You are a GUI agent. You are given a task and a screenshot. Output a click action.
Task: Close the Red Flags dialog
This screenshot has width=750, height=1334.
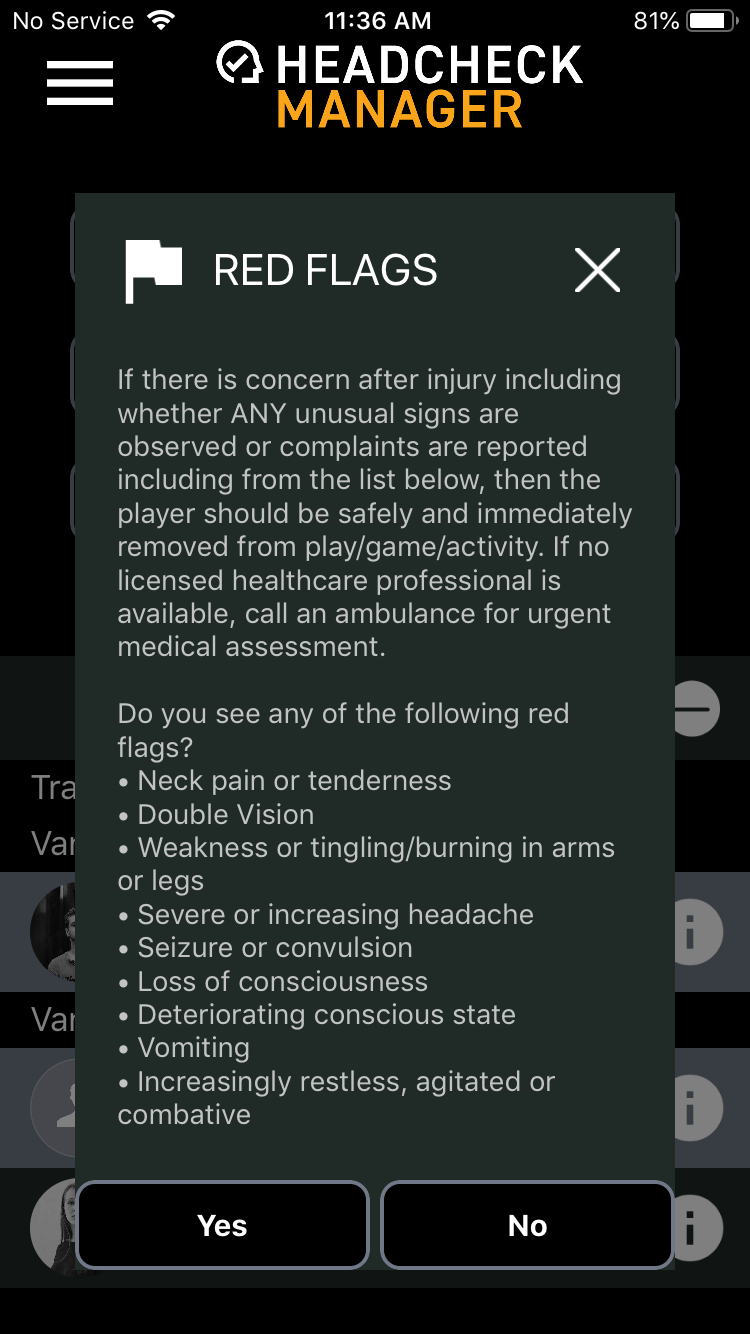pos(597,270)
